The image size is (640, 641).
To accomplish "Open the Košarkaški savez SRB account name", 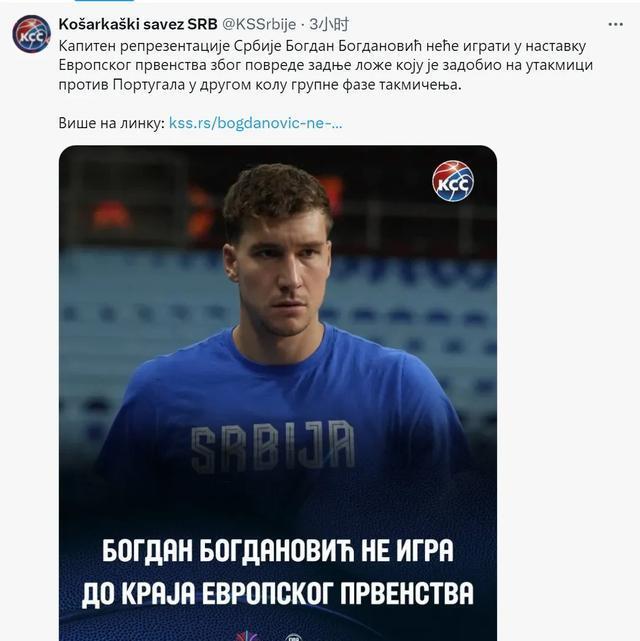I will tap(138, 23).
